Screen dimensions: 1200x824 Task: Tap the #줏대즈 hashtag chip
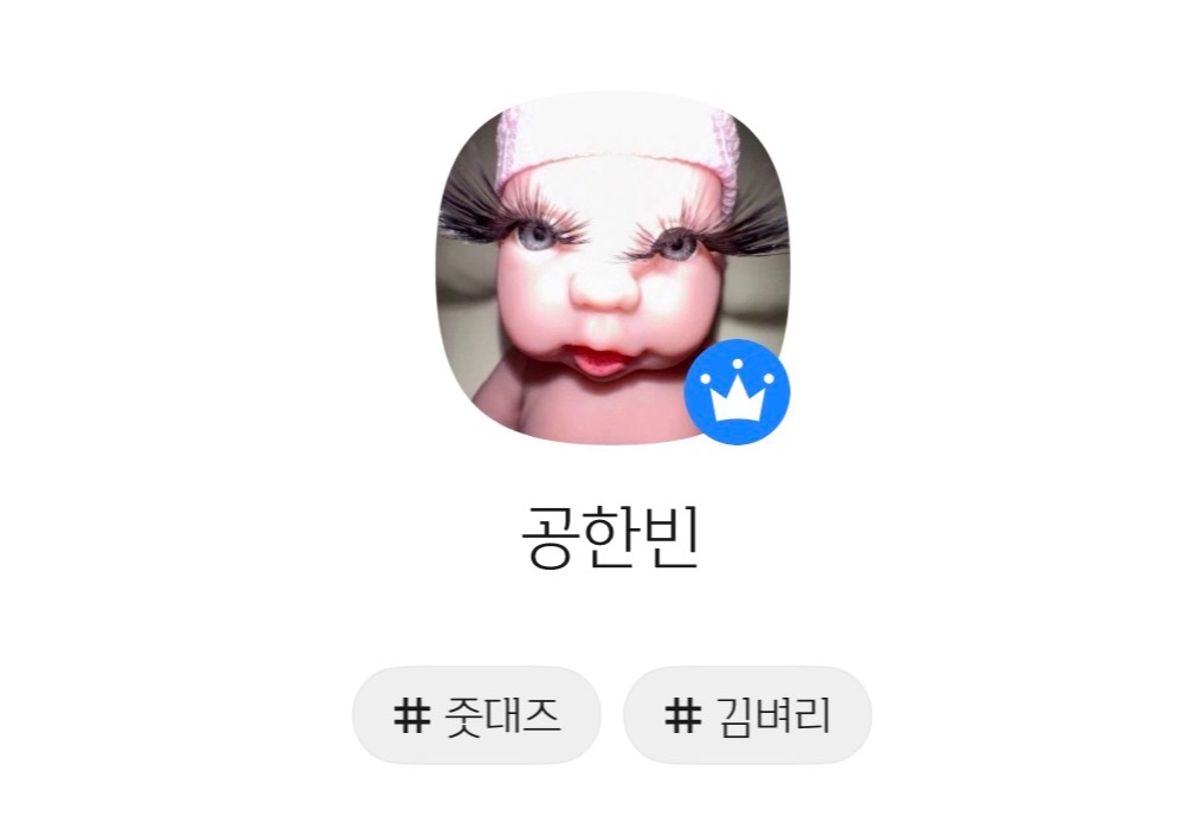pyautogui.click(x=476, y=716)
